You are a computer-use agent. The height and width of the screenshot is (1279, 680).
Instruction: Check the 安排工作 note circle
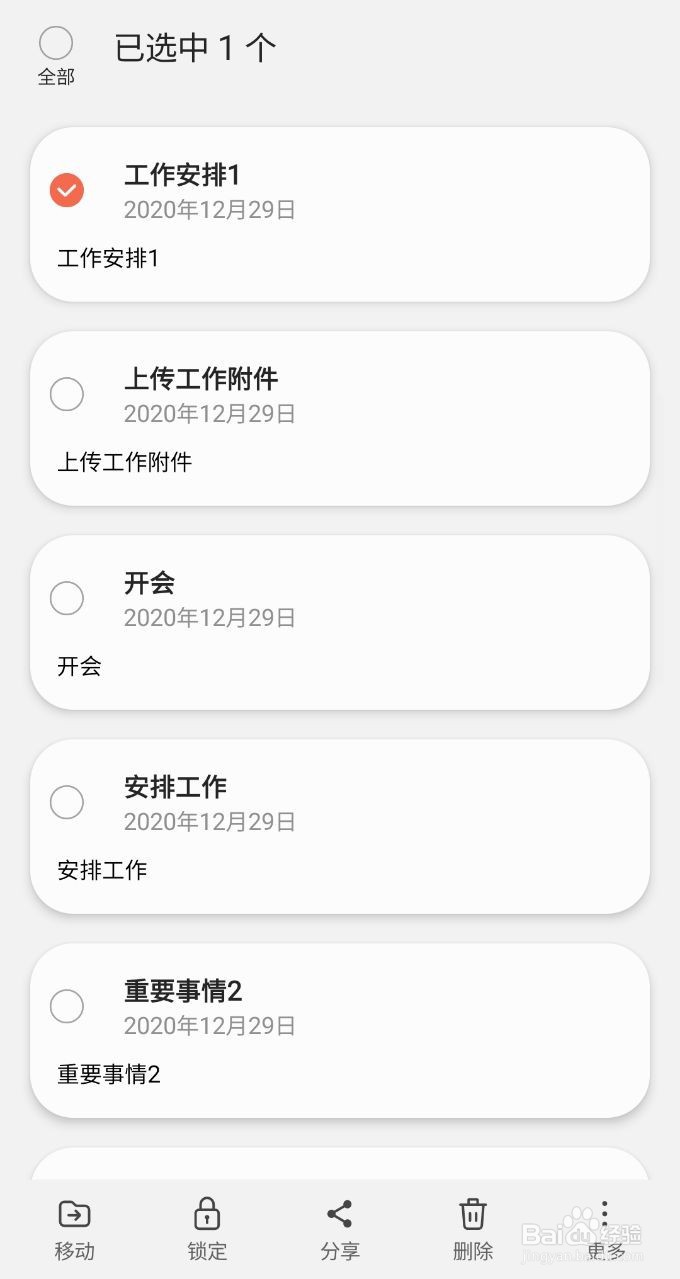67,802
